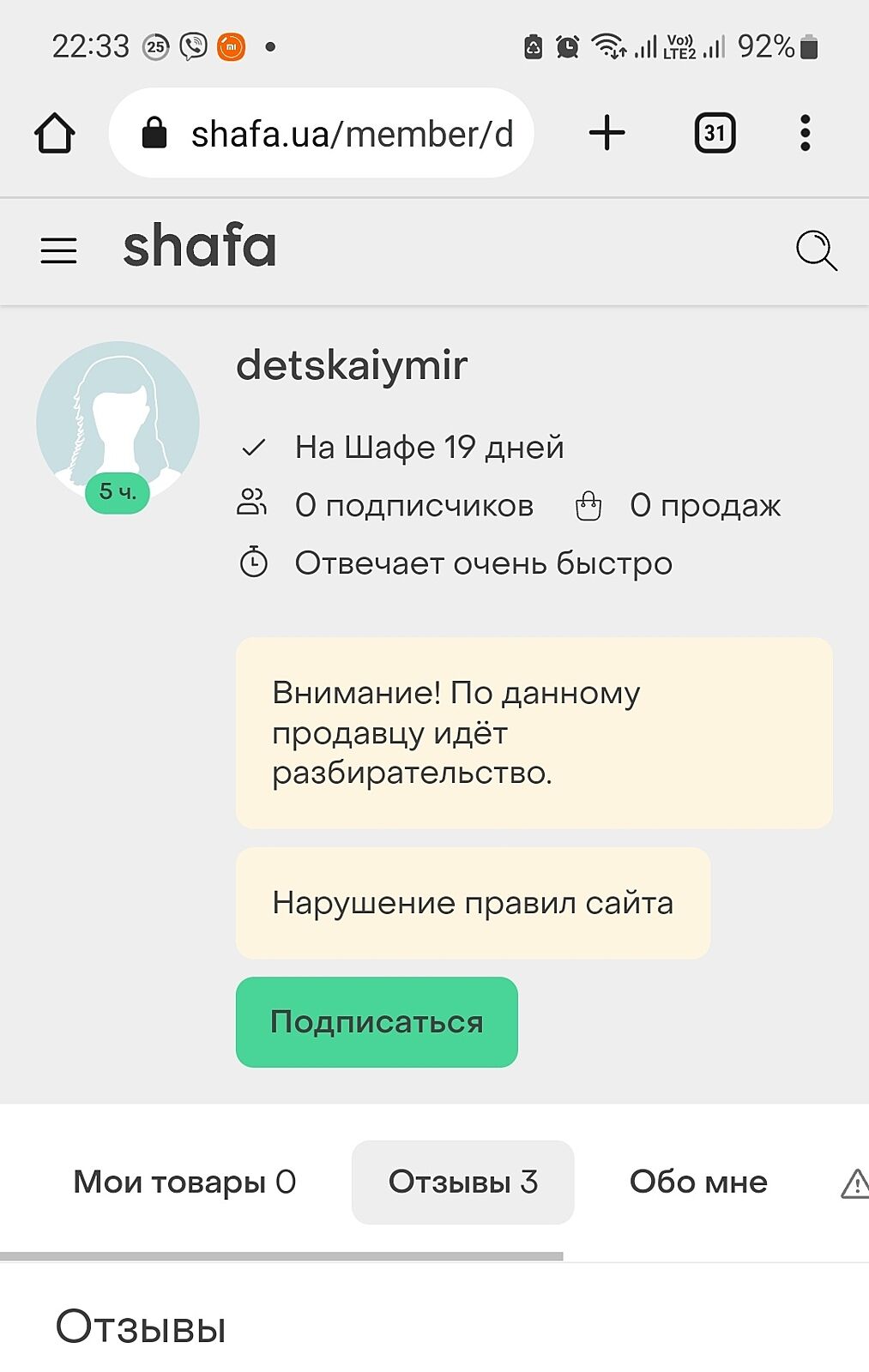
Task: Open the Обо мне tab
Action: tap(698, 1182)
